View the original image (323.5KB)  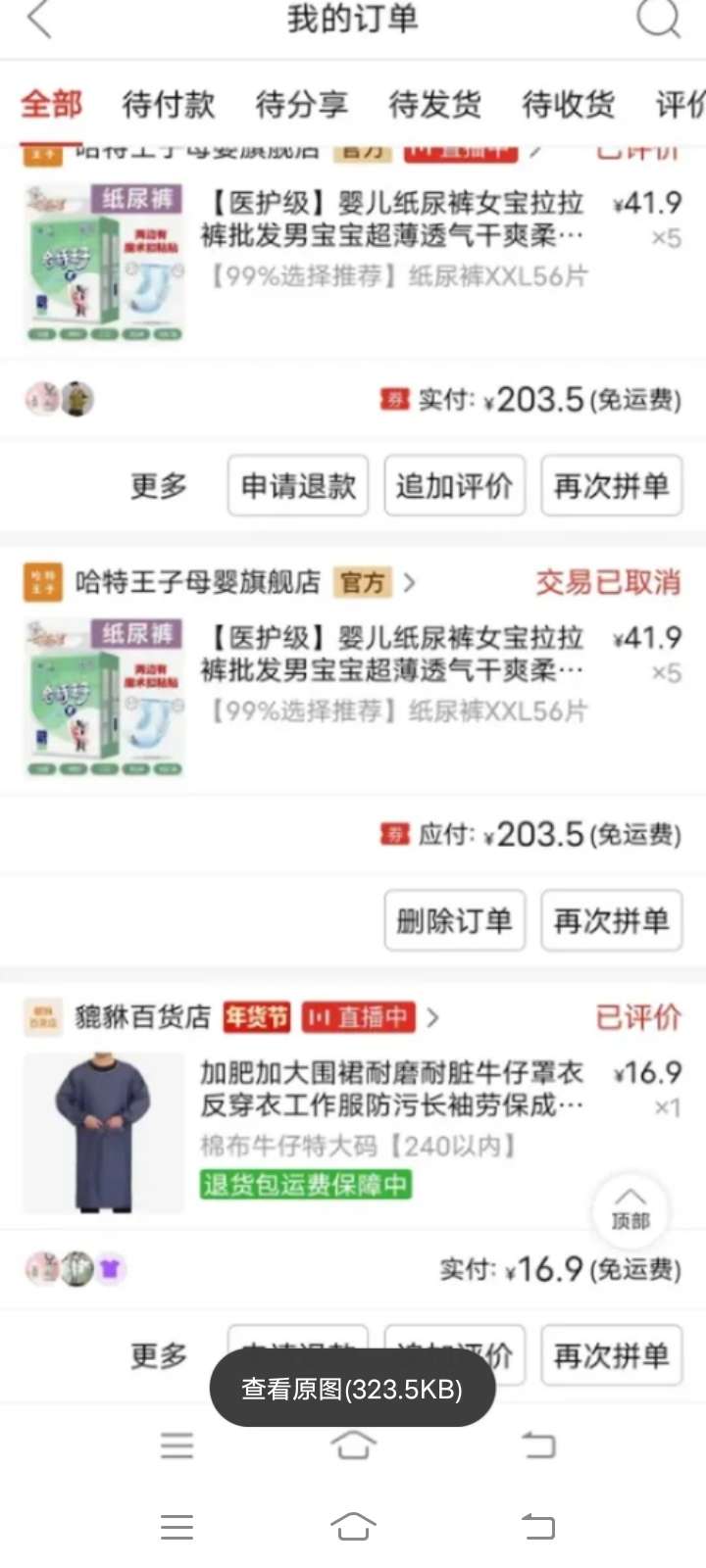[x=352, y=1389]
